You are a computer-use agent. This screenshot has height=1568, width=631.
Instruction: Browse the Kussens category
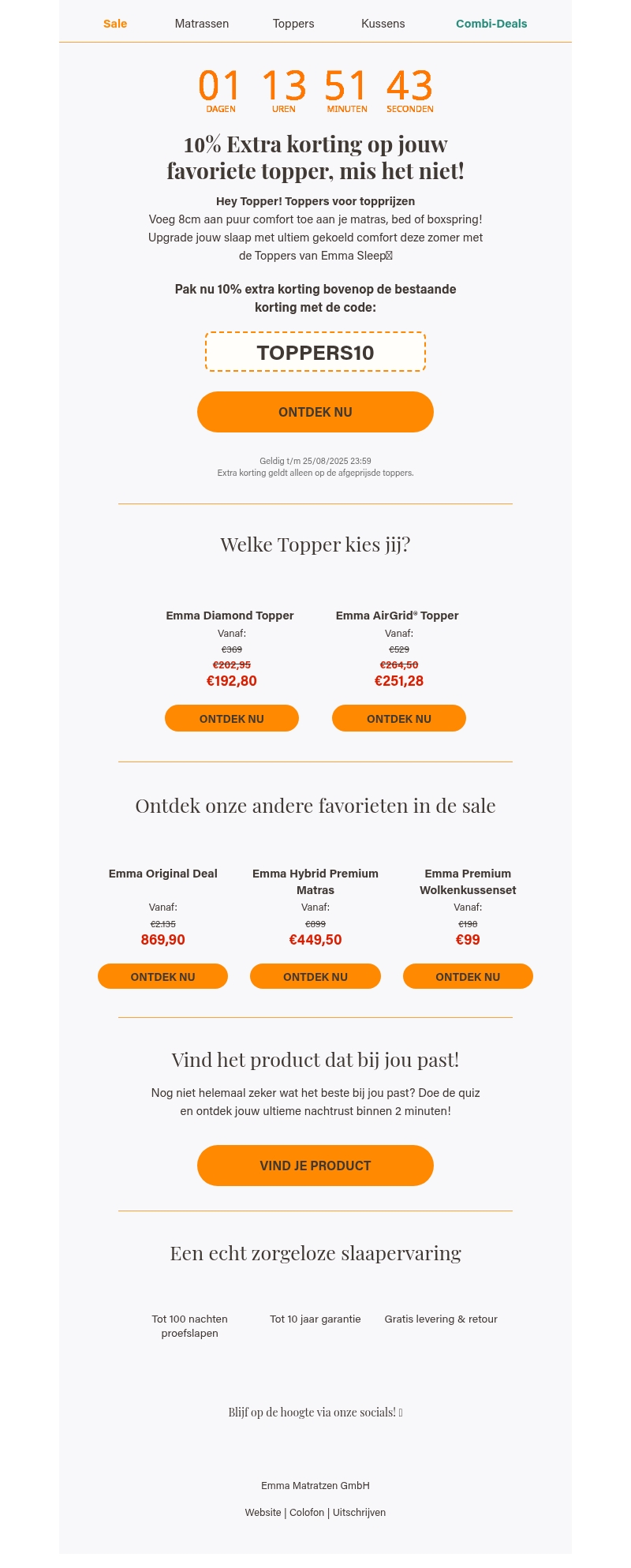tap(383, 24)
